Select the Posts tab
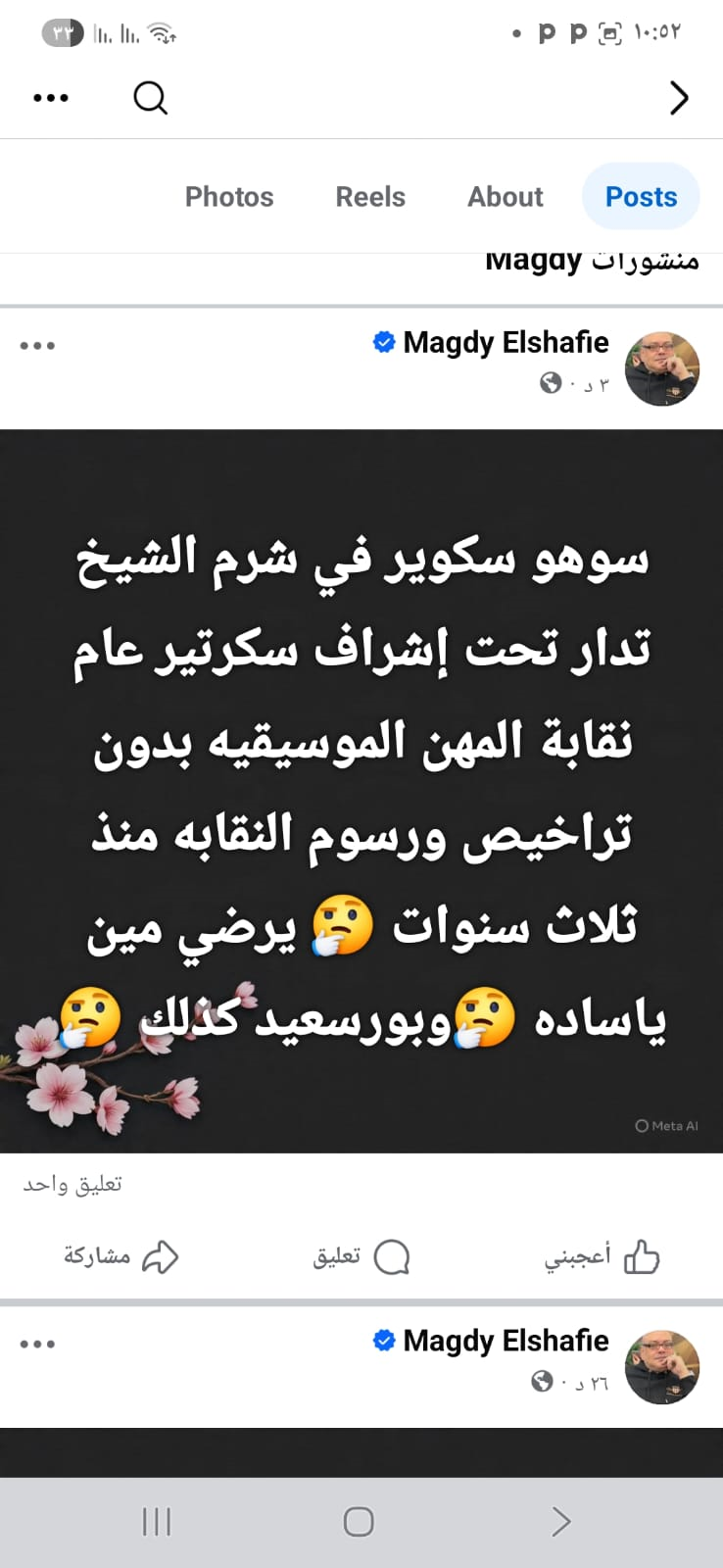723x1568 pixels. [x=641, y=197]
